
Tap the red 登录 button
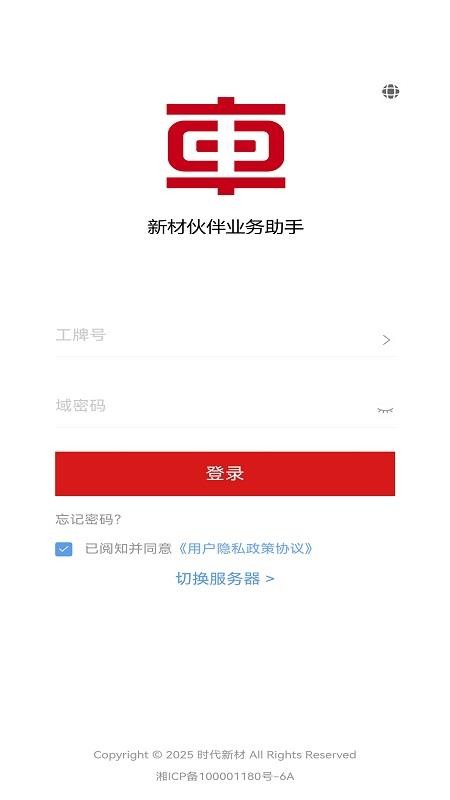click(x=225, y=473)
